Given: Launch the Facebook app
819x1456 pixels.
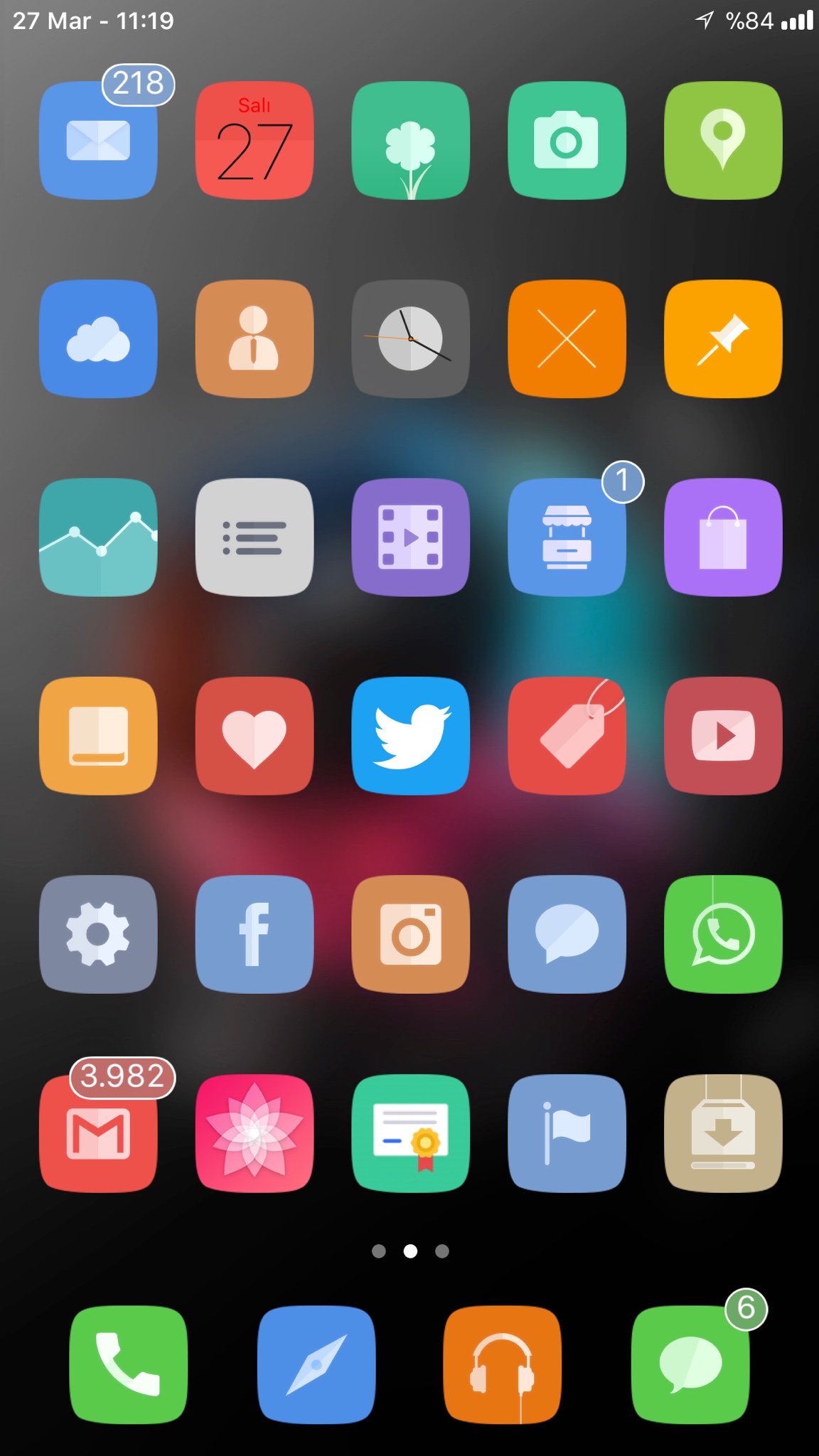Looking at the screenshot, I should click(x=255, y=934).
